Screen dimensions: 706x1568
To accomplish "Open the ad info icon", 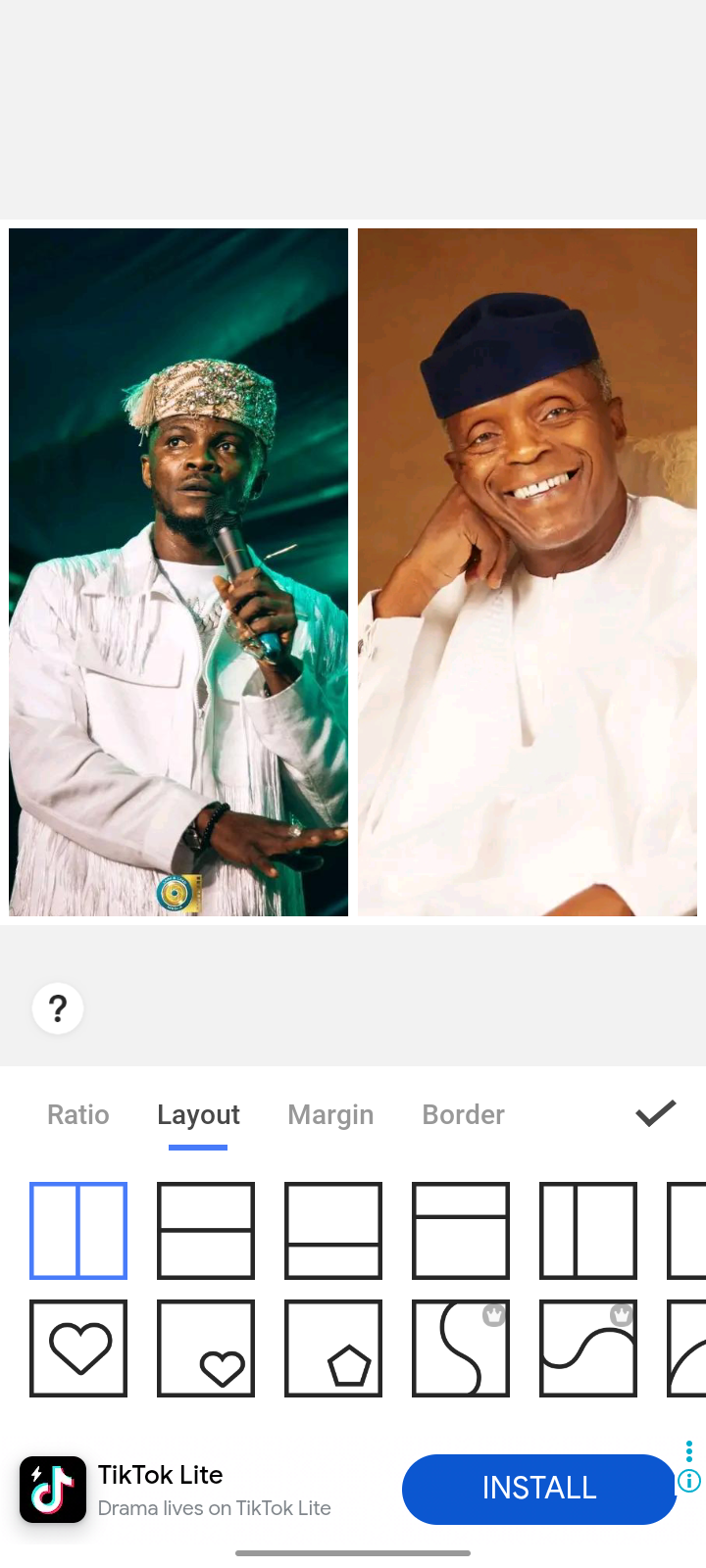I will [x=689, y=1481].
